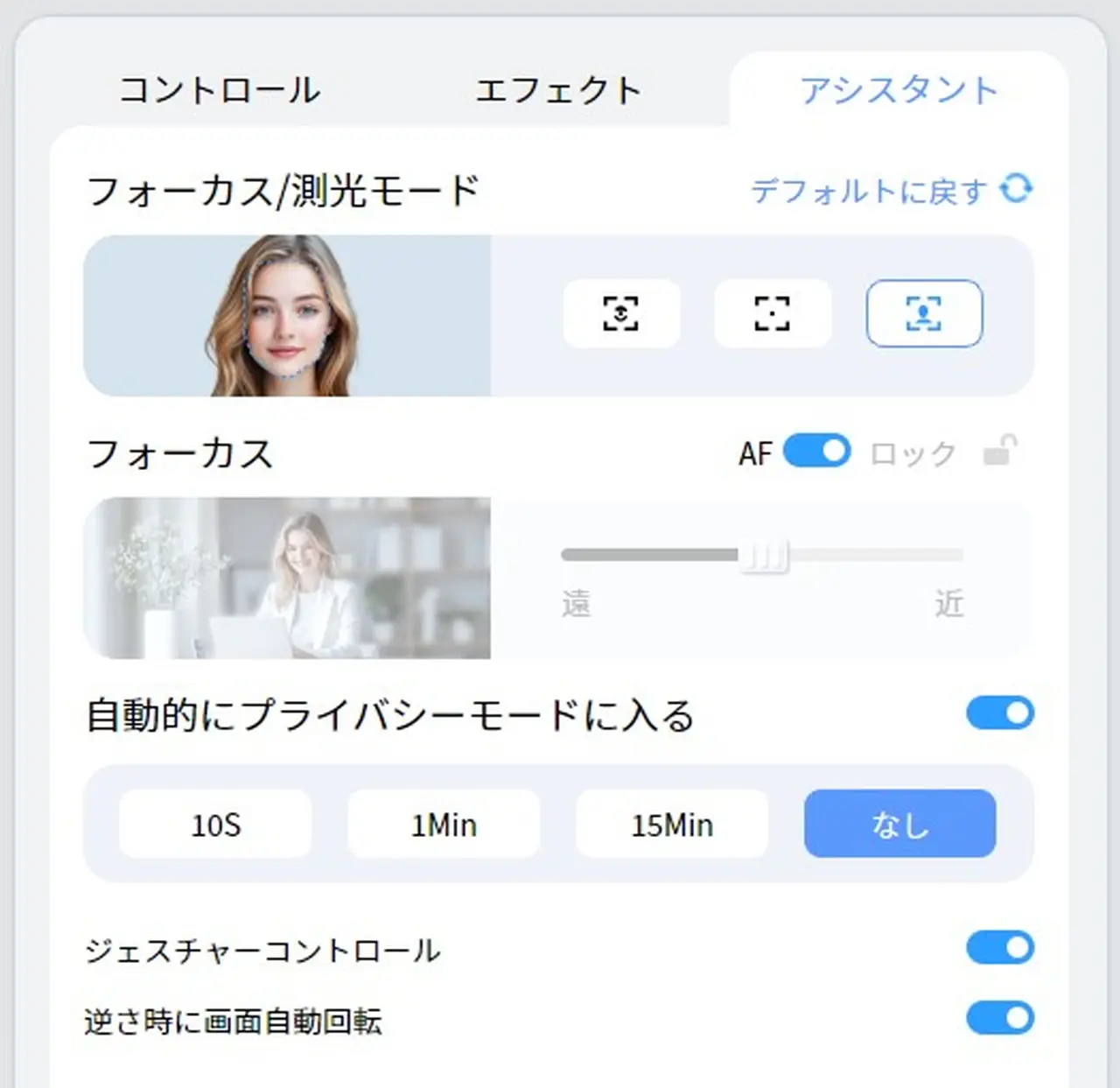Viewport: 1120px width, 1088px height.
Task: Switch to the エフェクト tab
Action: [x=558, y=90]
